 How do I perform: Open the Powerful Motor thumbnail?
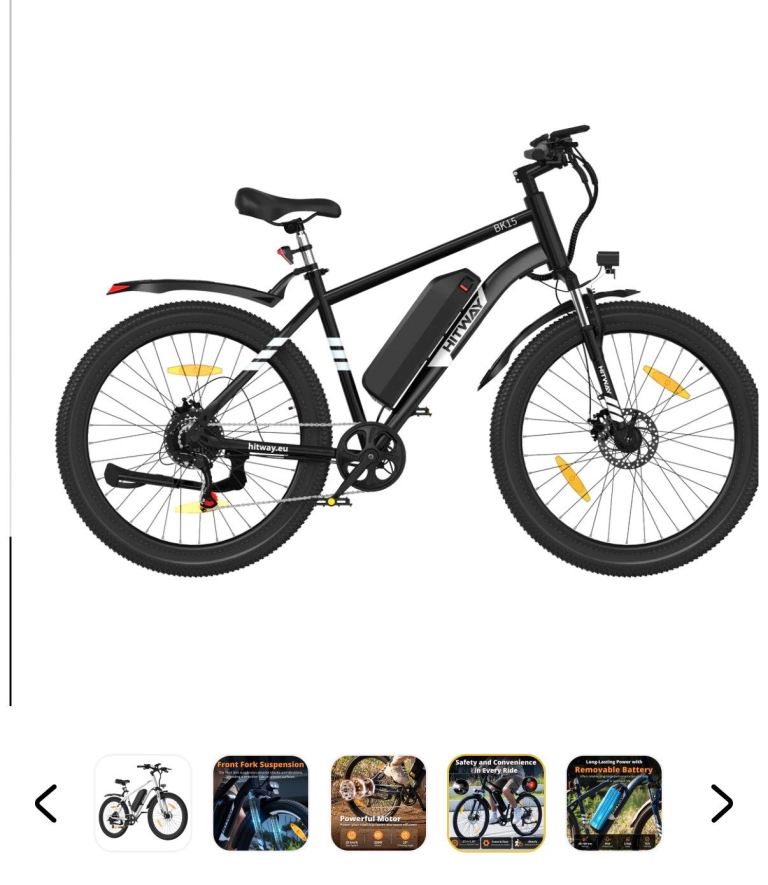[378, 803]
